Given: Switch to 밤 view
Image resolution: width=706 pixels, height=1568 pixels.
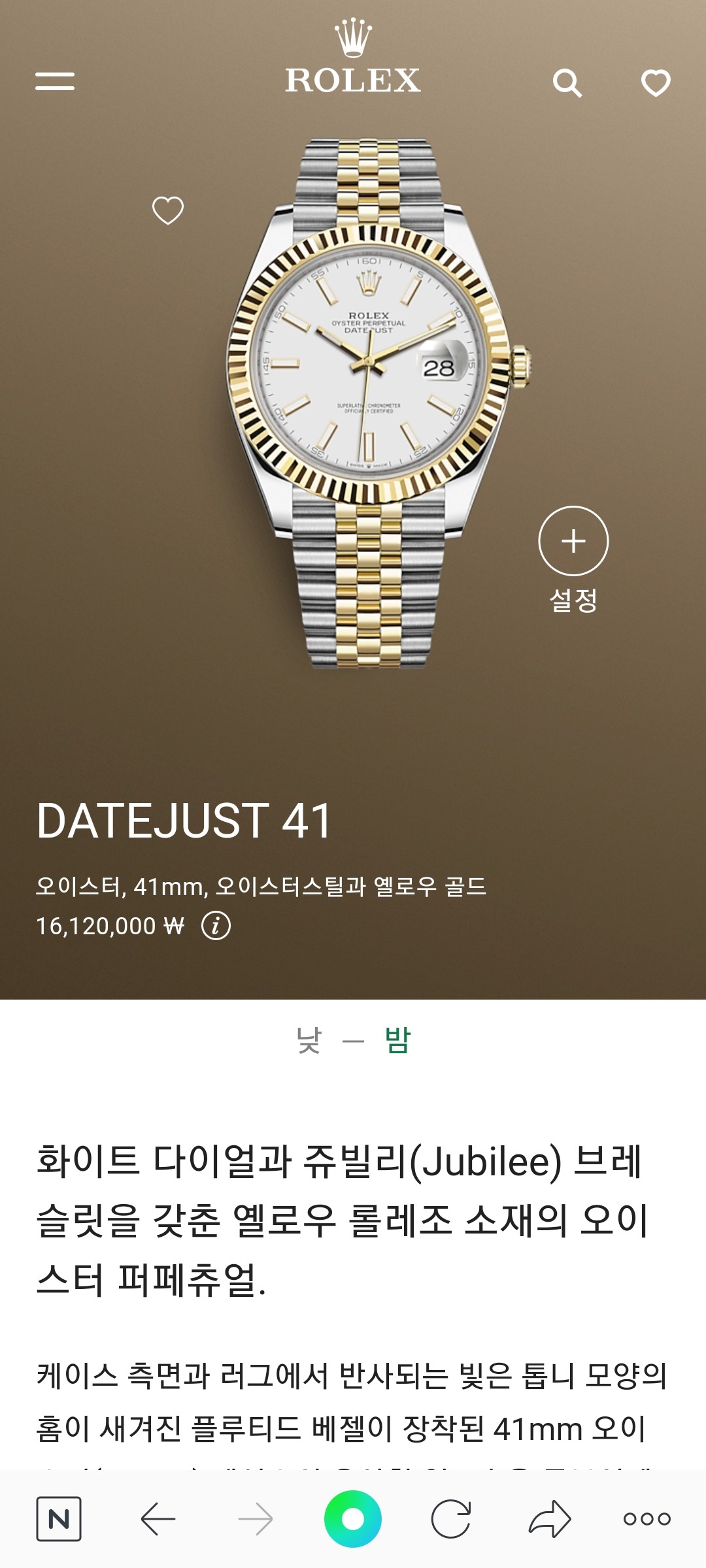Looking at the screenshot, I should coord(397,1040).
